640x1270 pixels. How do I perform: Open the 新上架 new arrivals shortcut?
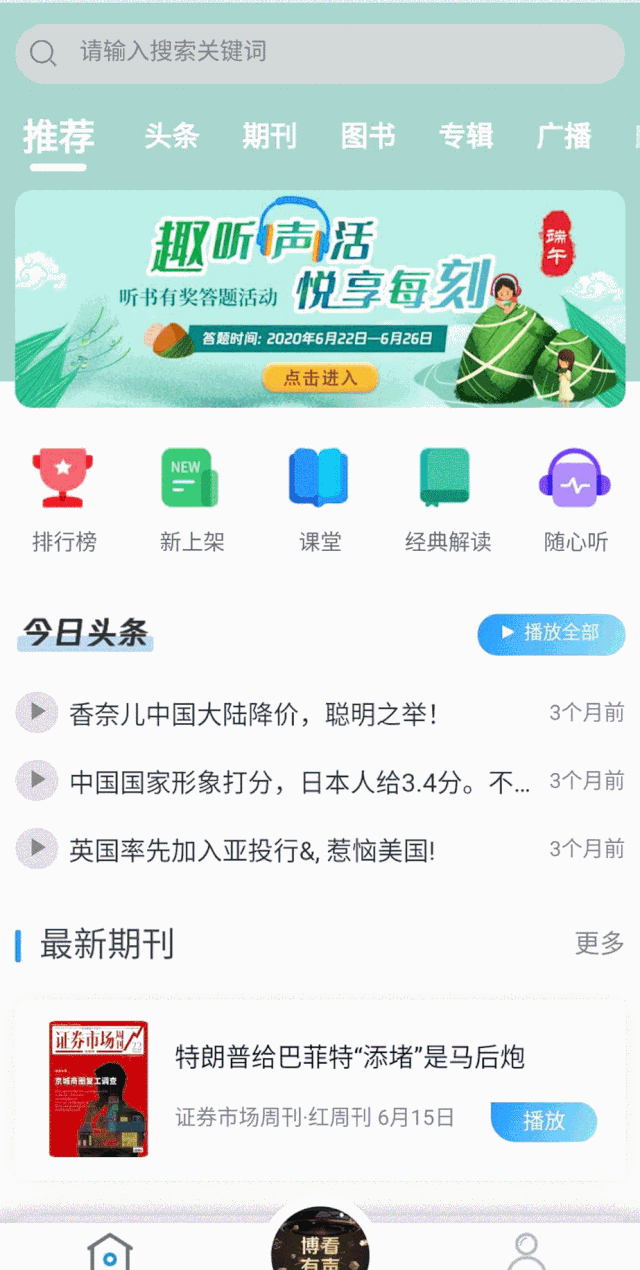191,500
